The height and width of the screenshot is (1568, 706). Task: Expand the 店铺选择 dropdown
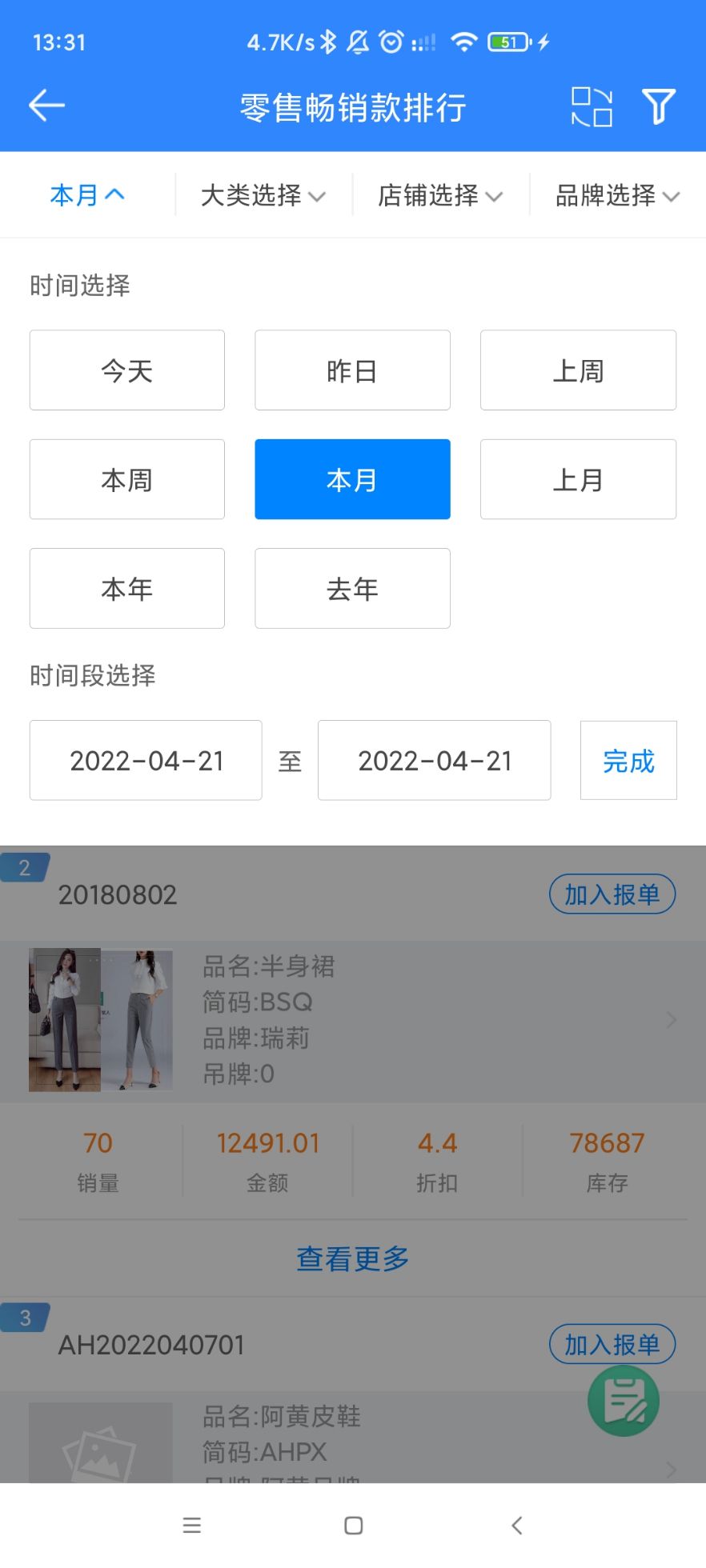440,195
